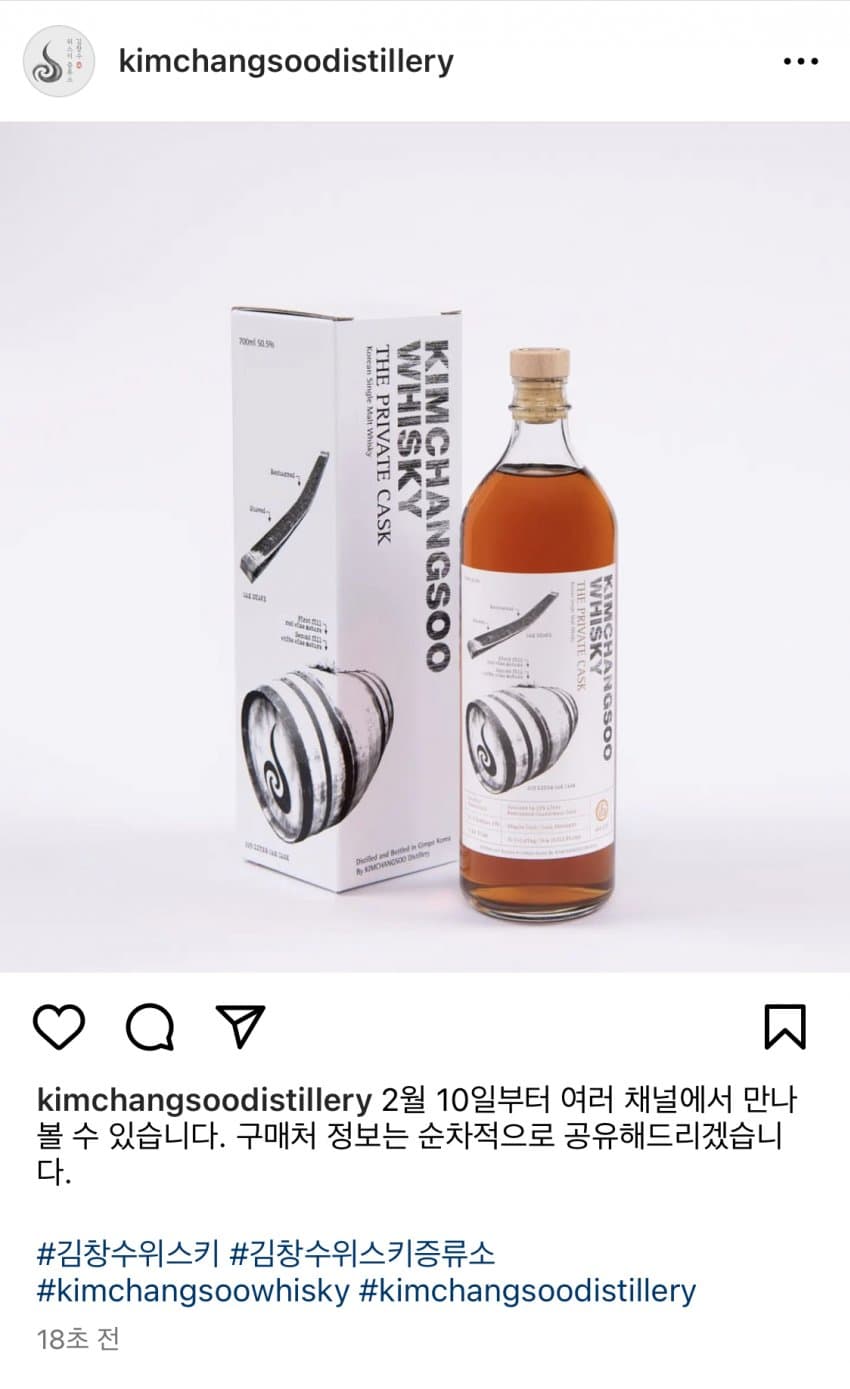Bookmark this post
Screen dimensions: 850x1389
point(785,1026)
